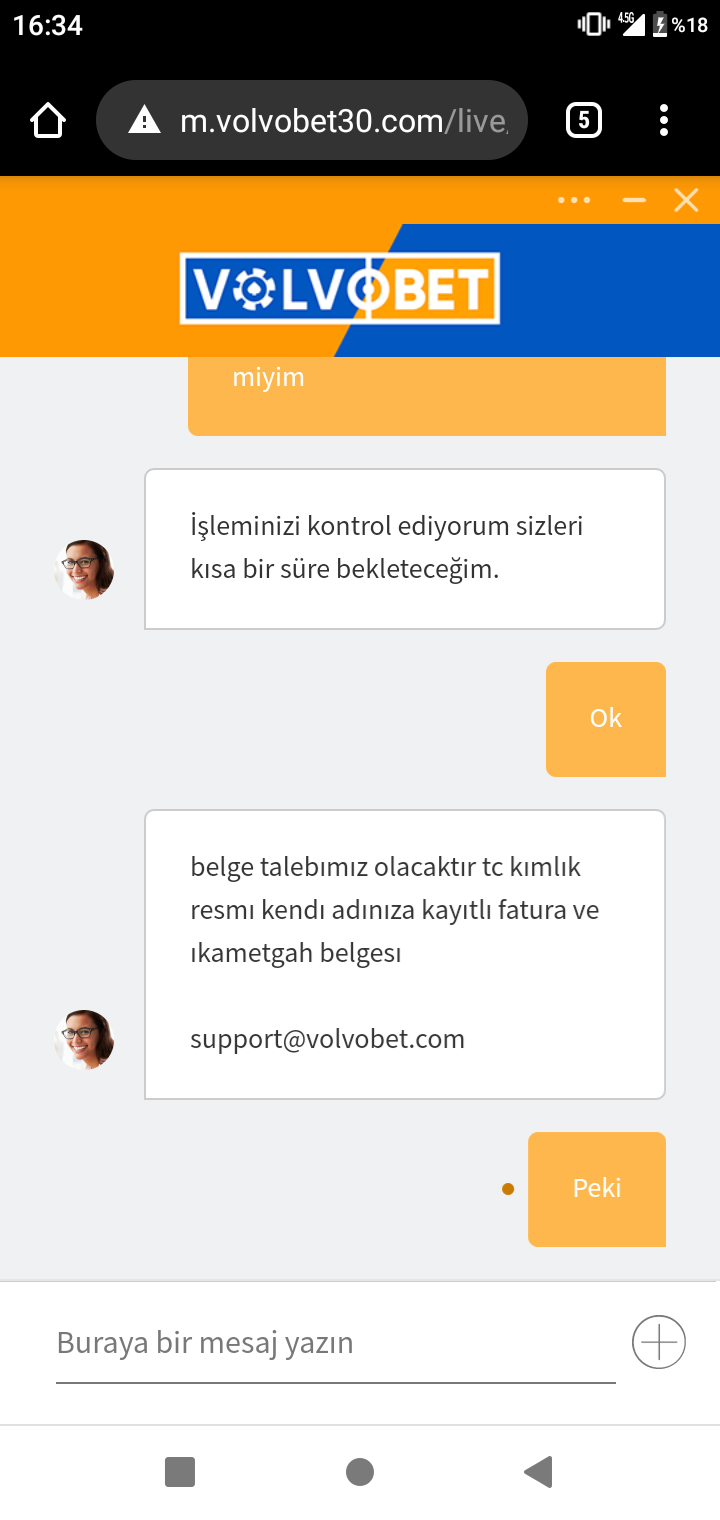Open the browser tab switcher
Viewport: 720px width, 1520px height.
(584, 121)
